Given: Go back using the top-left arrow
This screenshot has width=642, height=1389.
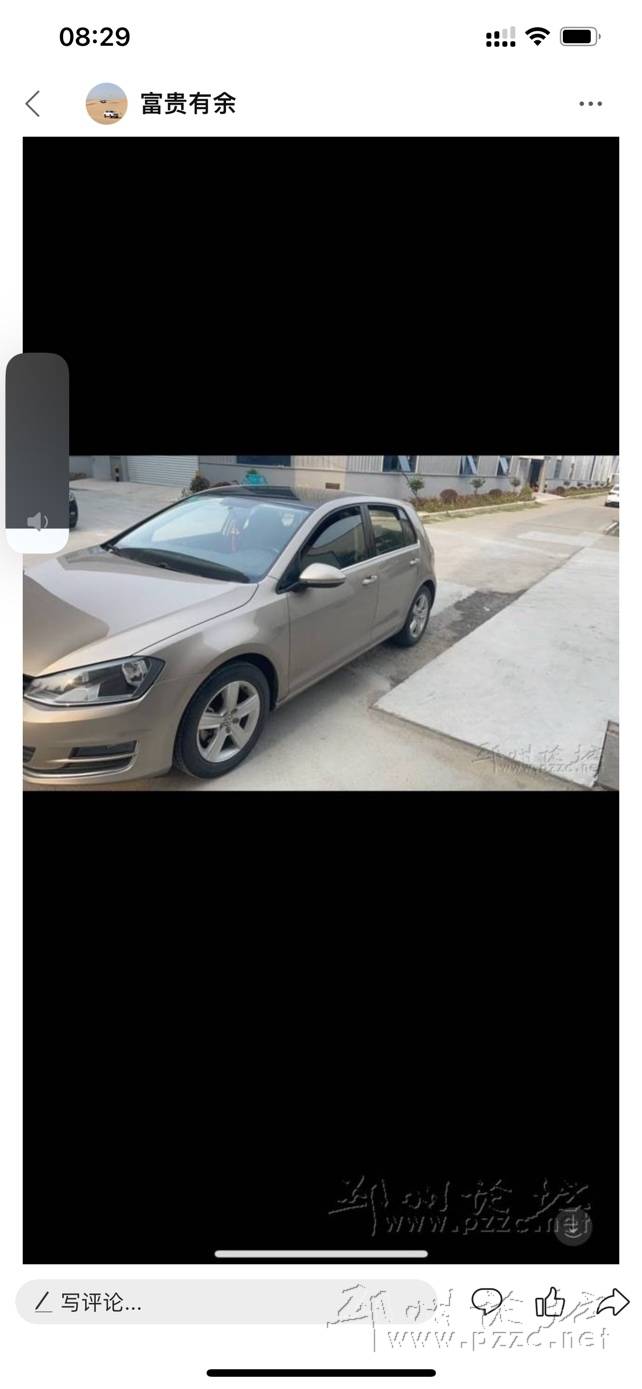Looking at the screenshot, I should coord(33,103).
